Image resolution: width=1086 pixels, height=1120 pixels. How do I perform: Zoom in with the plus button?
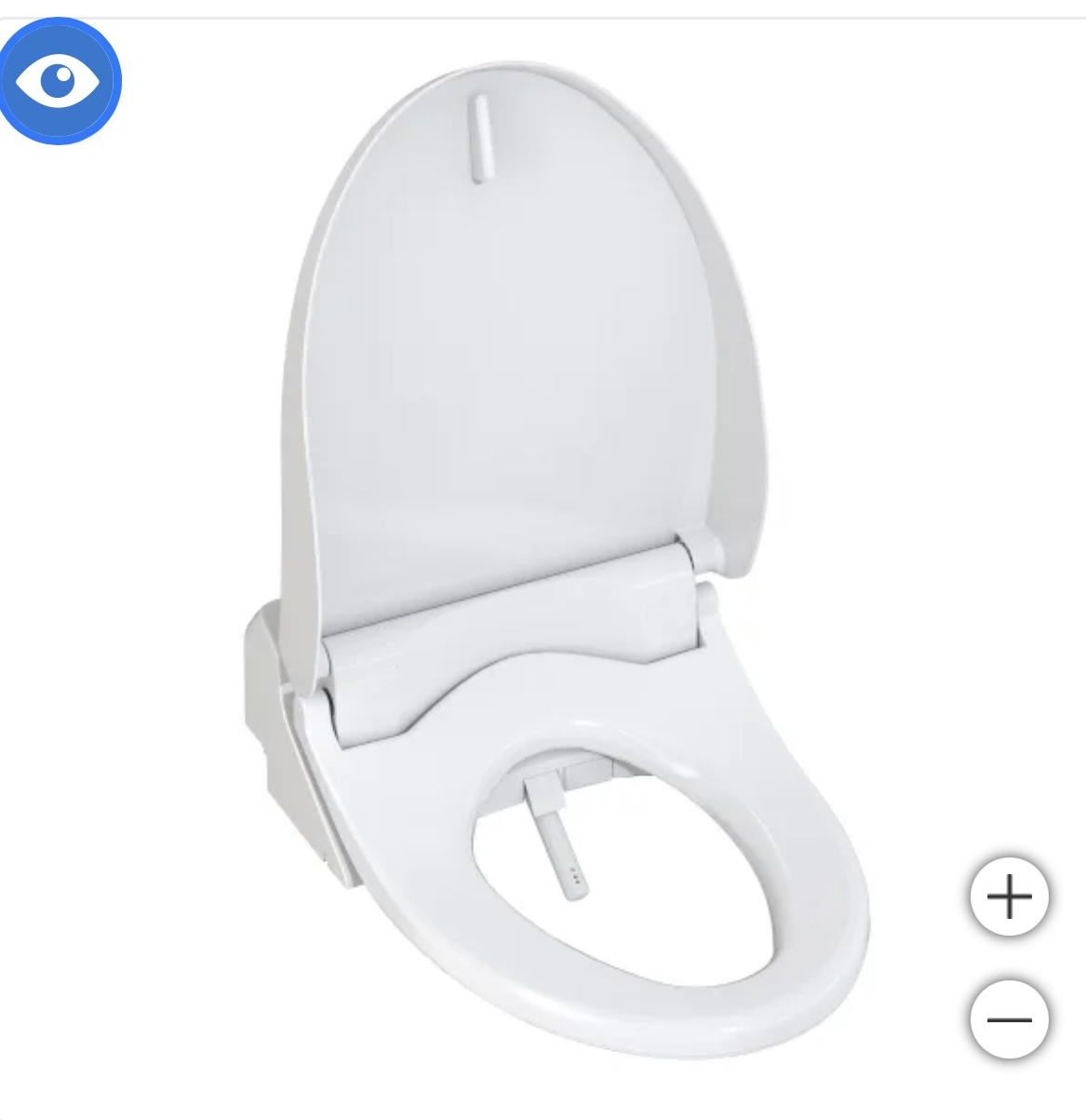pos(1009,897)
